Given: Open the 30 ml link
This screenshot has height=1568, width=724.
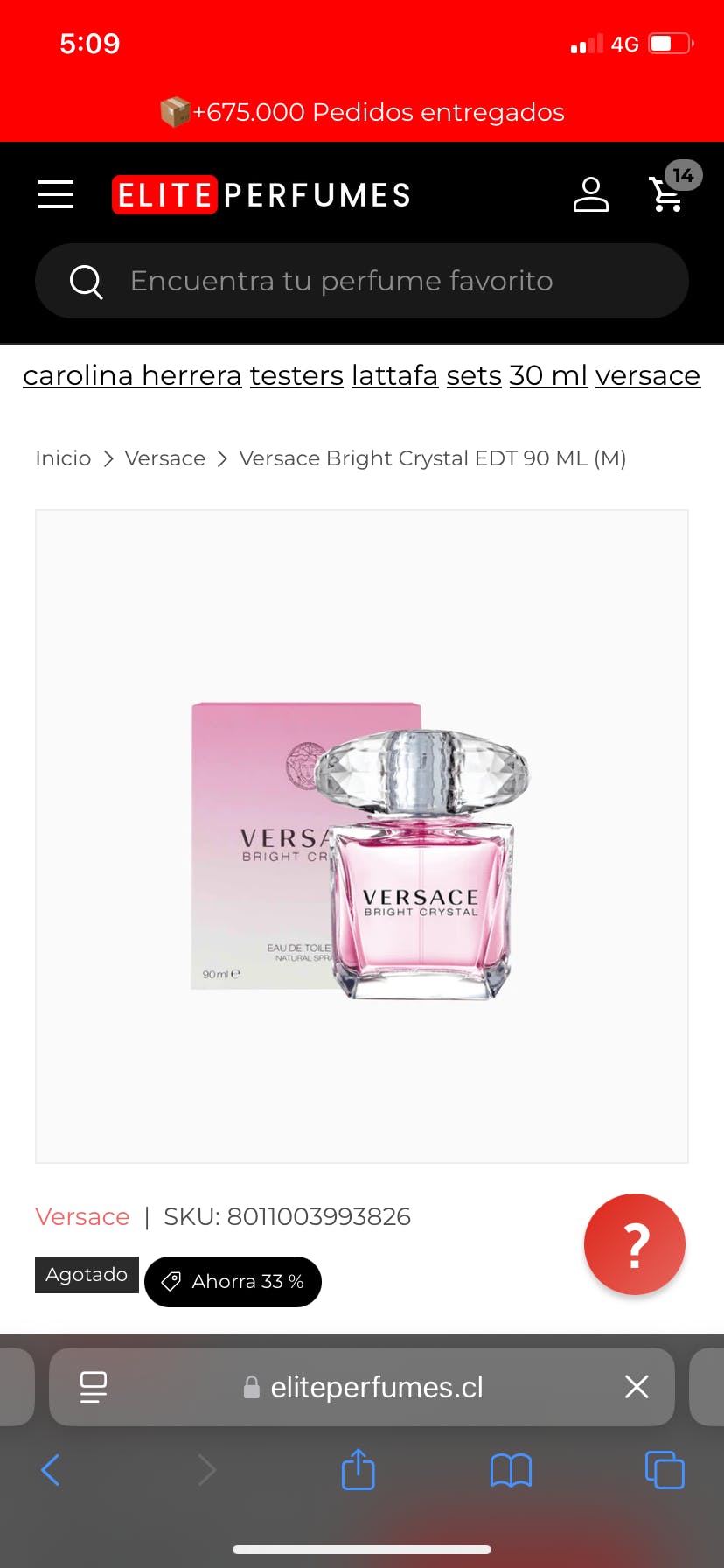Looking at the screenshot, I should pyautogui.click(x=548, y=375).
